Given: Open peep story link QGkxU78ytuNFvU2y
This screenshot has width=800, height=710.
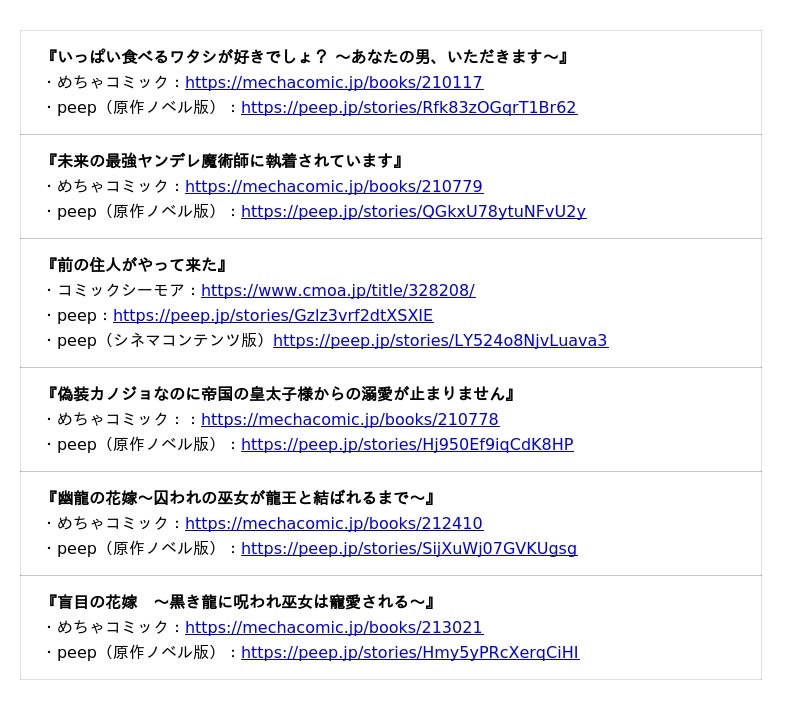Looking at the screenshot, I should (413, 212).
